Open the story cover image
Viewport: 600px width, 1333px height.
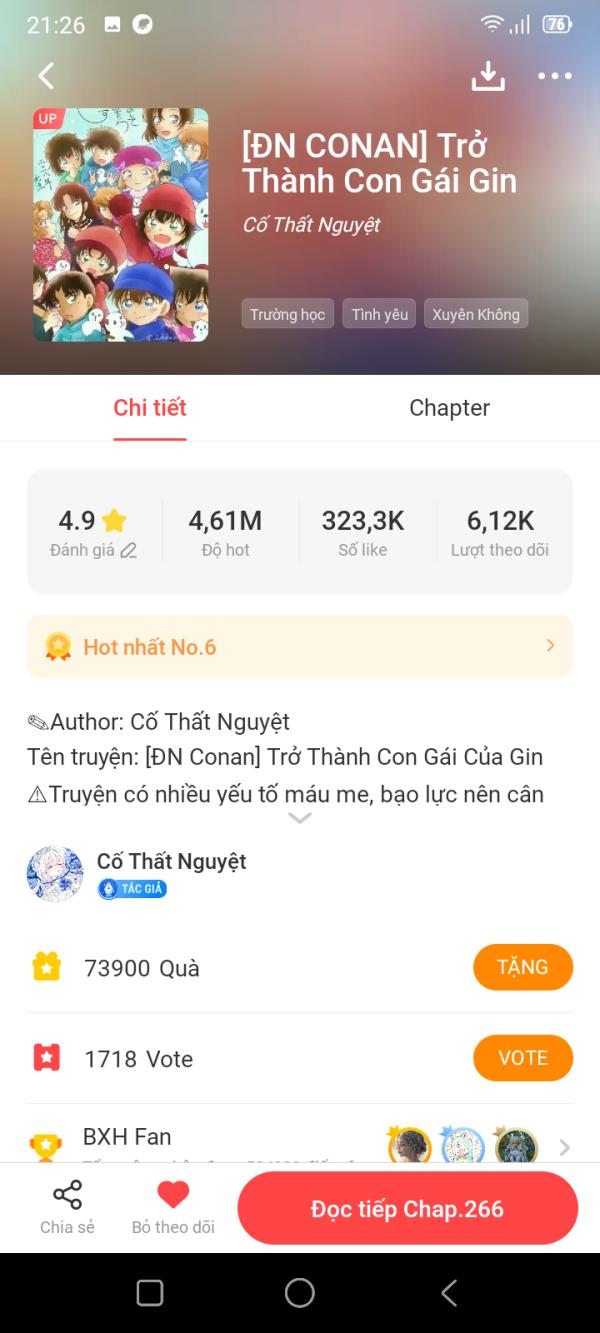[x=121, y=225]
